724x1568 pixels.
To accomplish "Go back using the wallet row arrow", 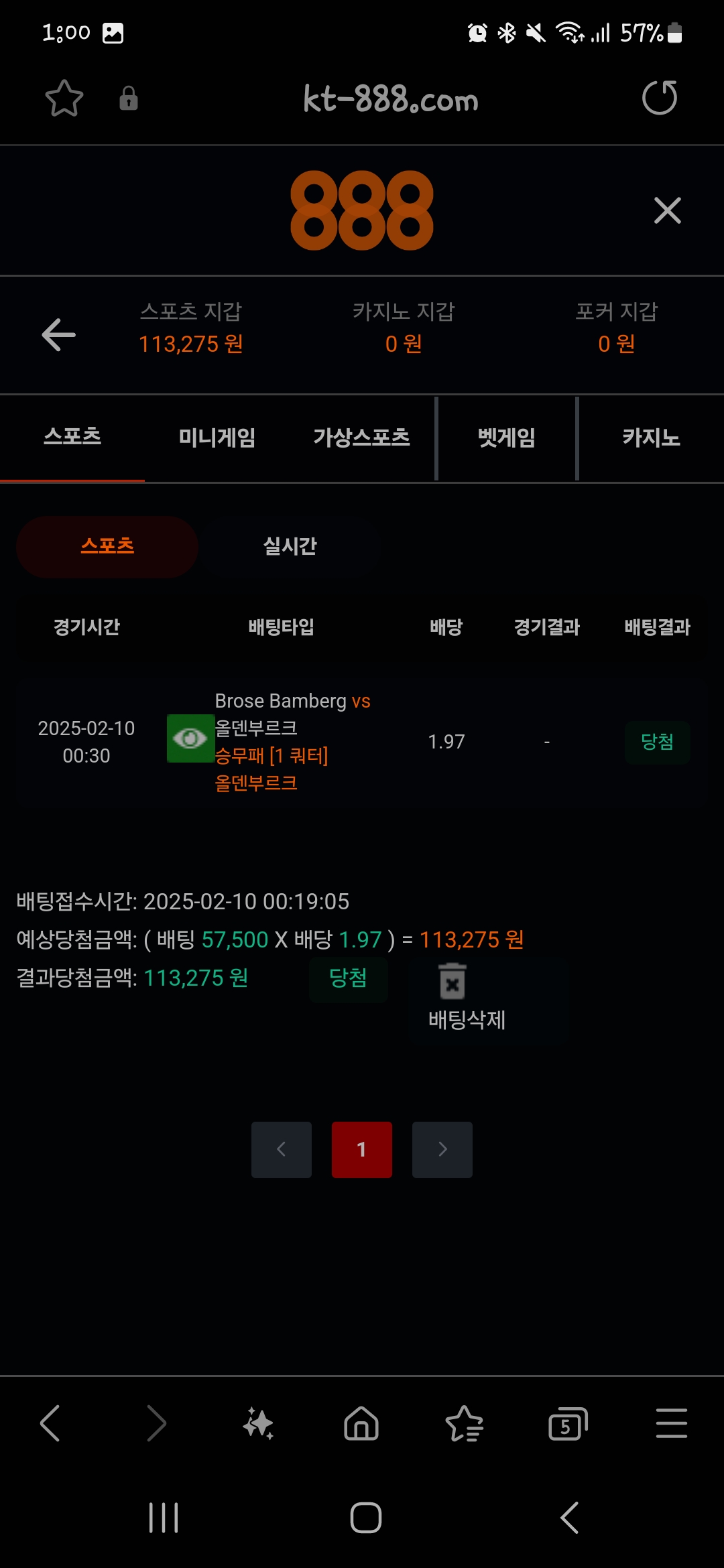I will point(58,334).
